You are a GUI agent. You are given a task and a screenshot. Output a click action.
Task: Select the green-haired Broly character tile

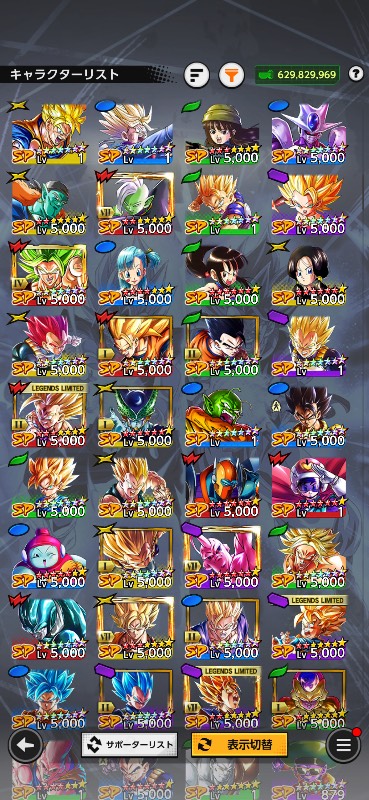click(x=49, y=274)
